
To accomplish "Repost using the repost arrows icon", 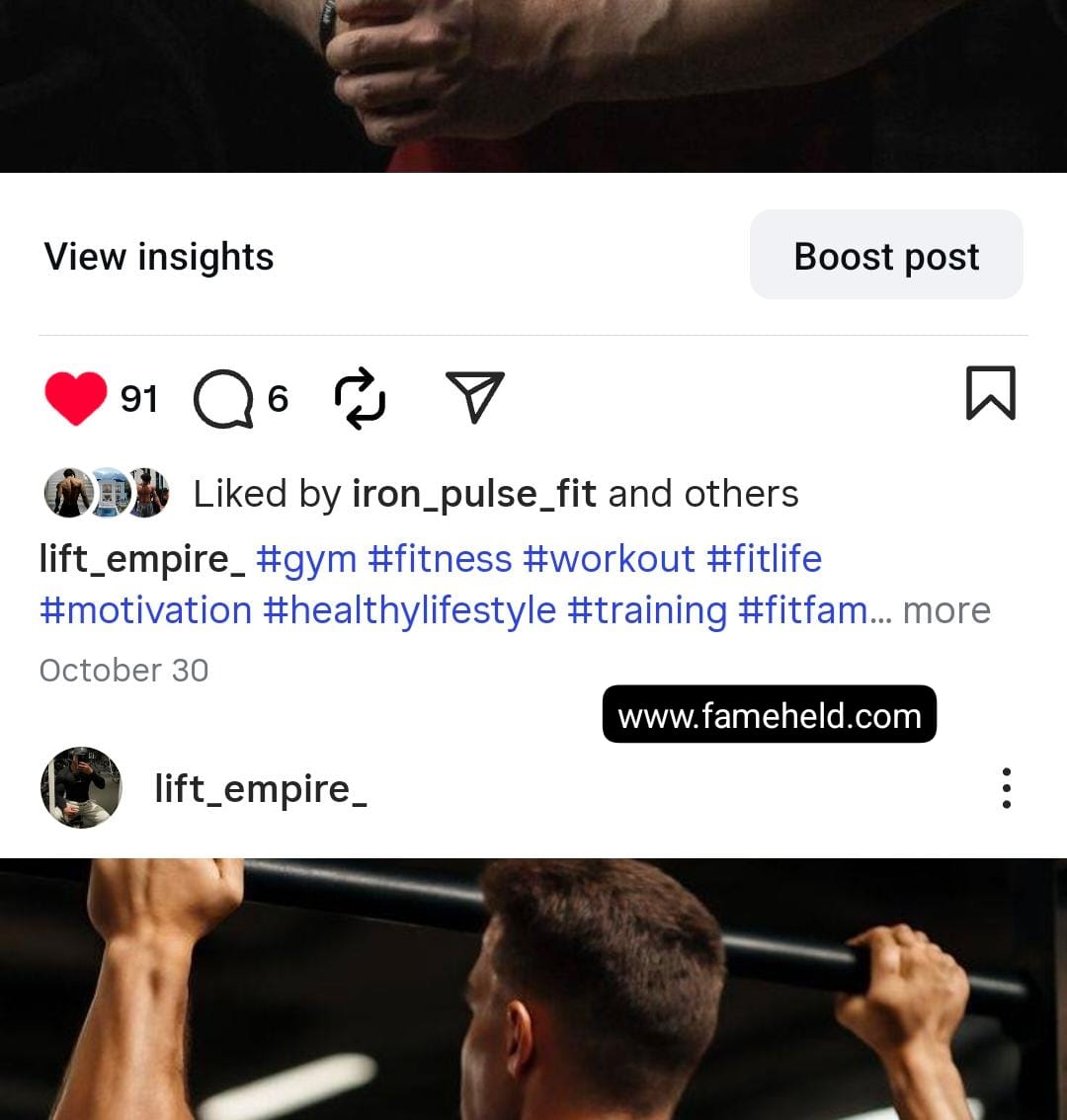I will (x=360, y=398).
